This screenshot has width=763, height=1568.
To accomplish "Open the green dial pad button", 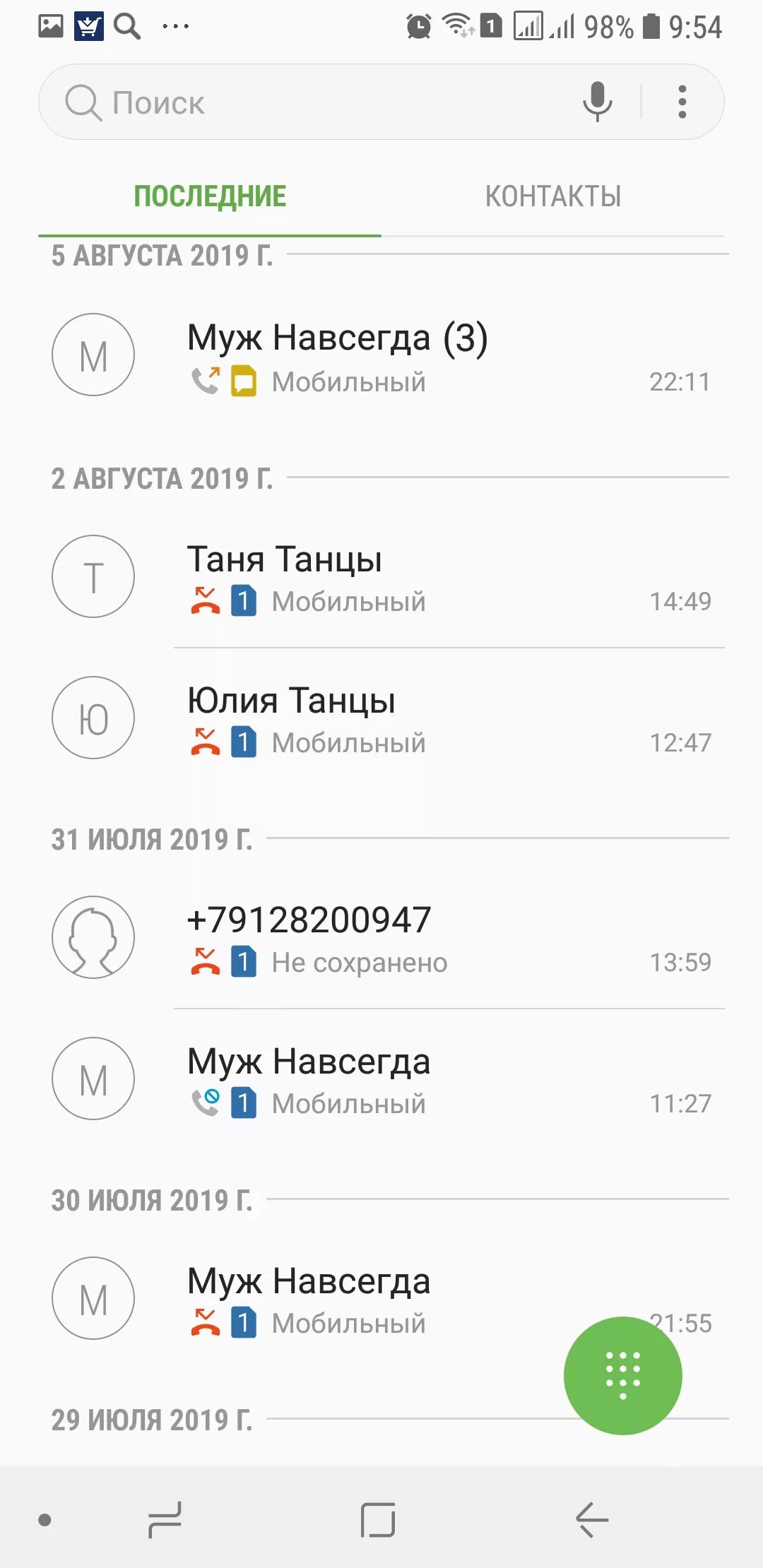I will coord(622,1375).
